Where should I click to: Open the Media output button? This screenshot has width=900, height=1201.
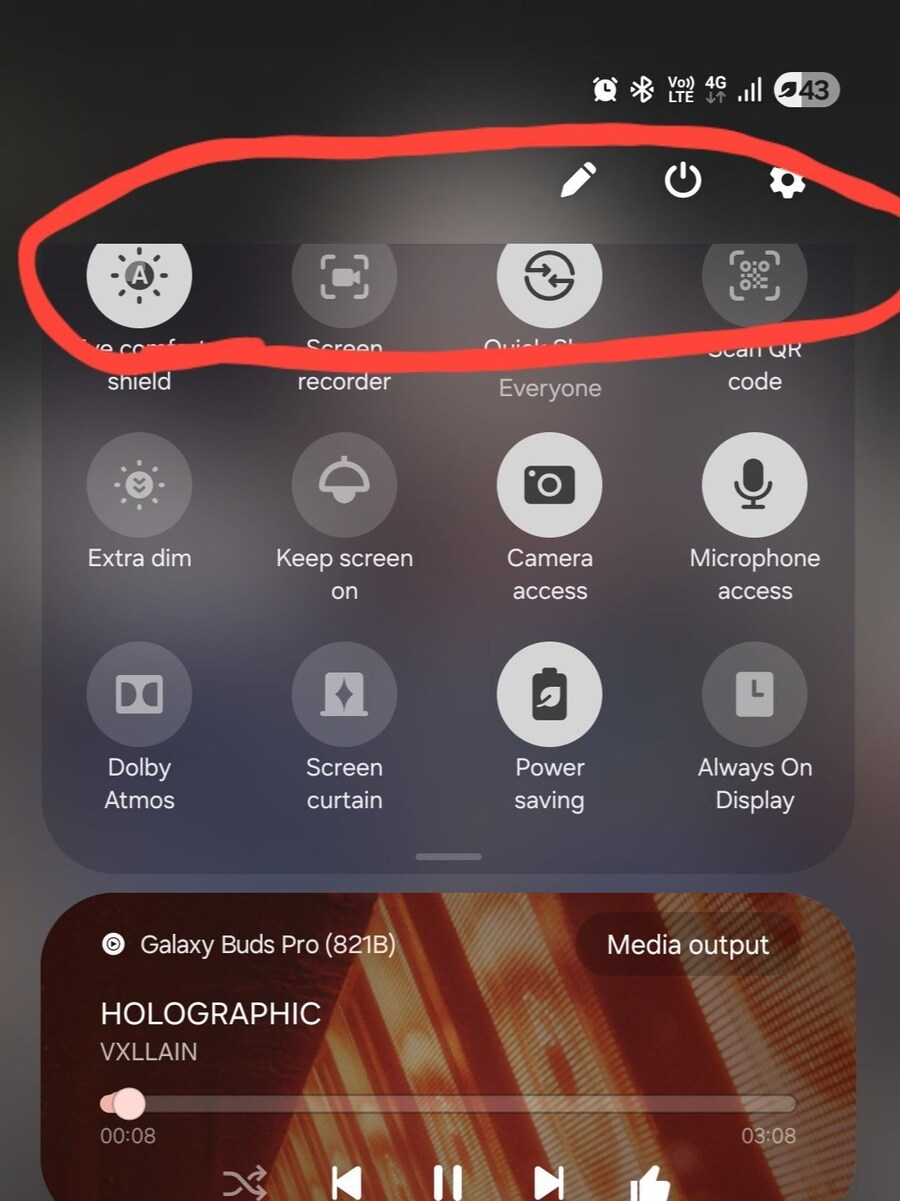pos(688,945)
